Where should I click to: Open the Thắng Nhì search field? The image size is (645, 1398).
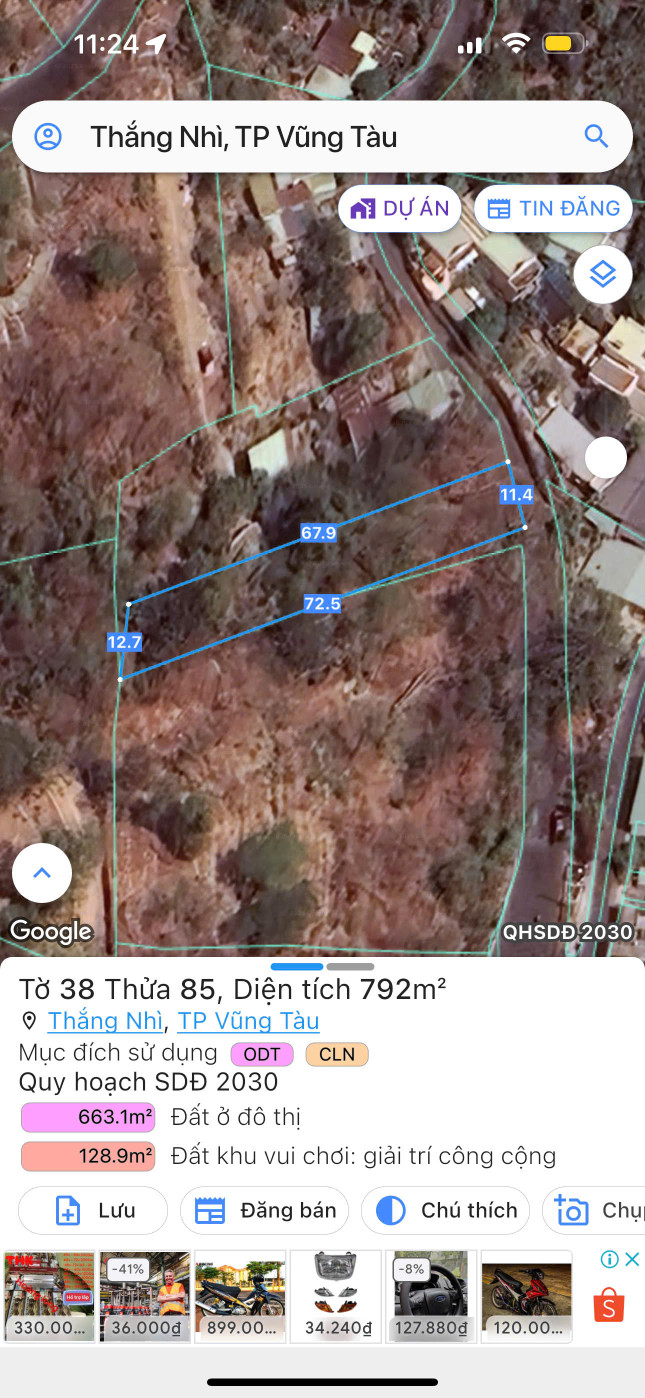click(300, 137)
